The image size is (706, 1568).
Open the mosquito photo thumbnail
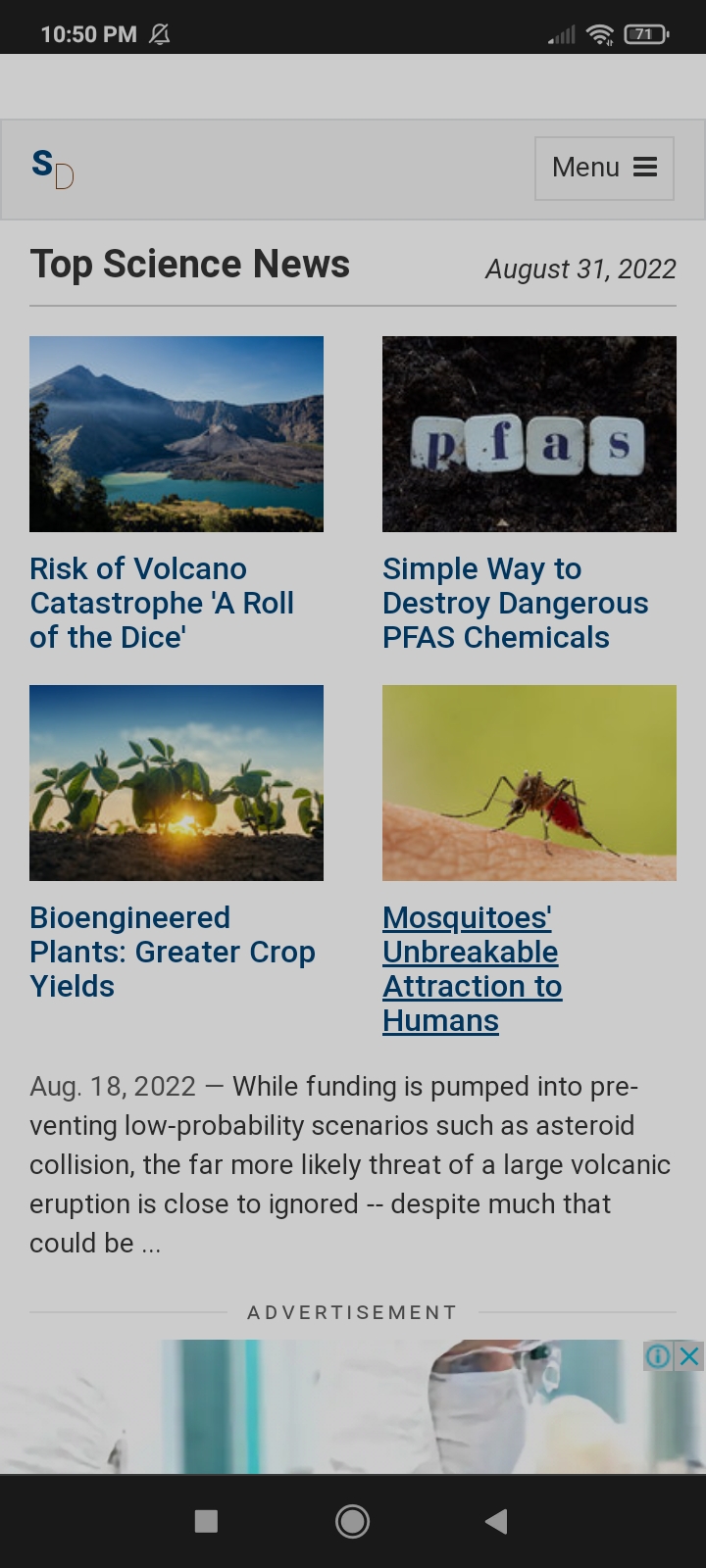pyautogui.click(x=529, y=782)
